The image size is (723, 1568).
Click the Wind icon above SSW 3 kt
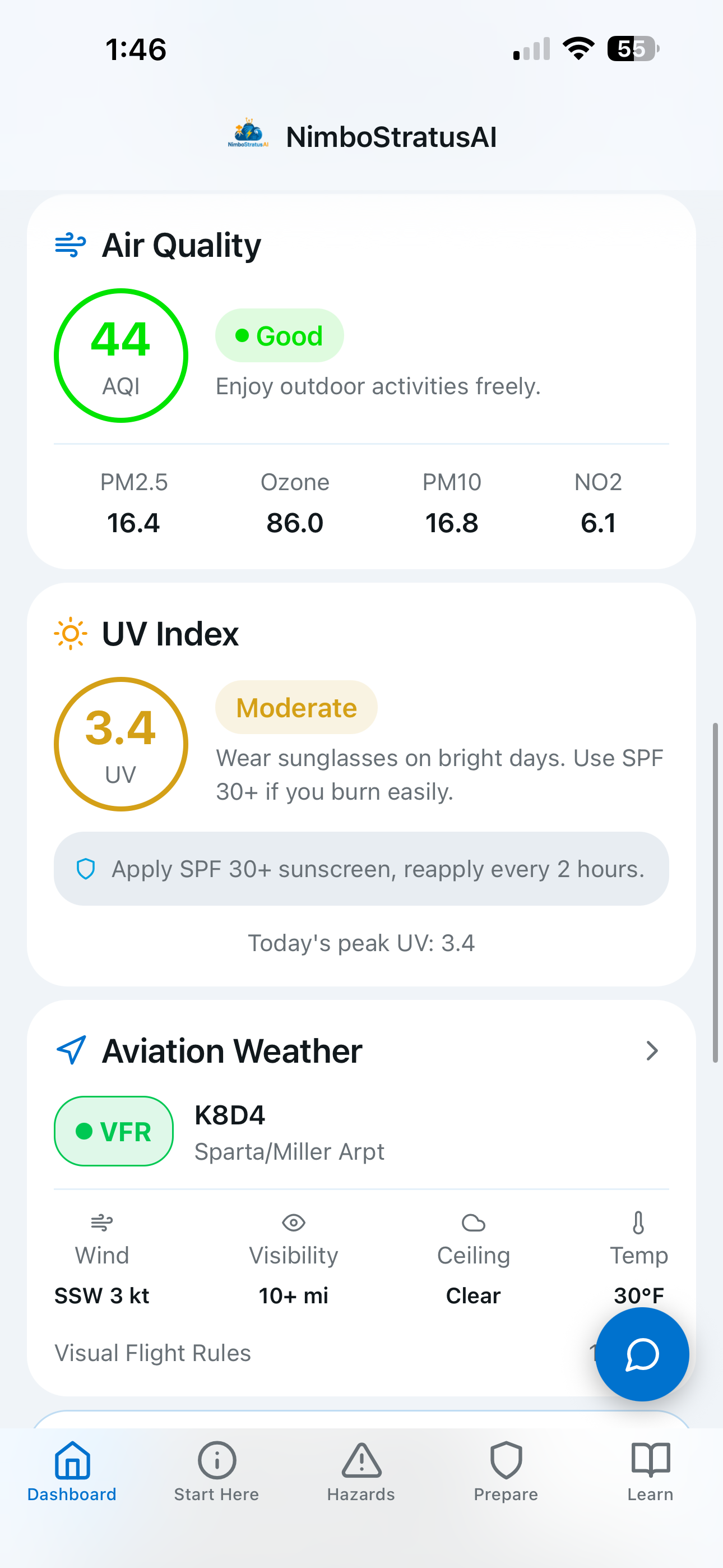point(101,1223)
